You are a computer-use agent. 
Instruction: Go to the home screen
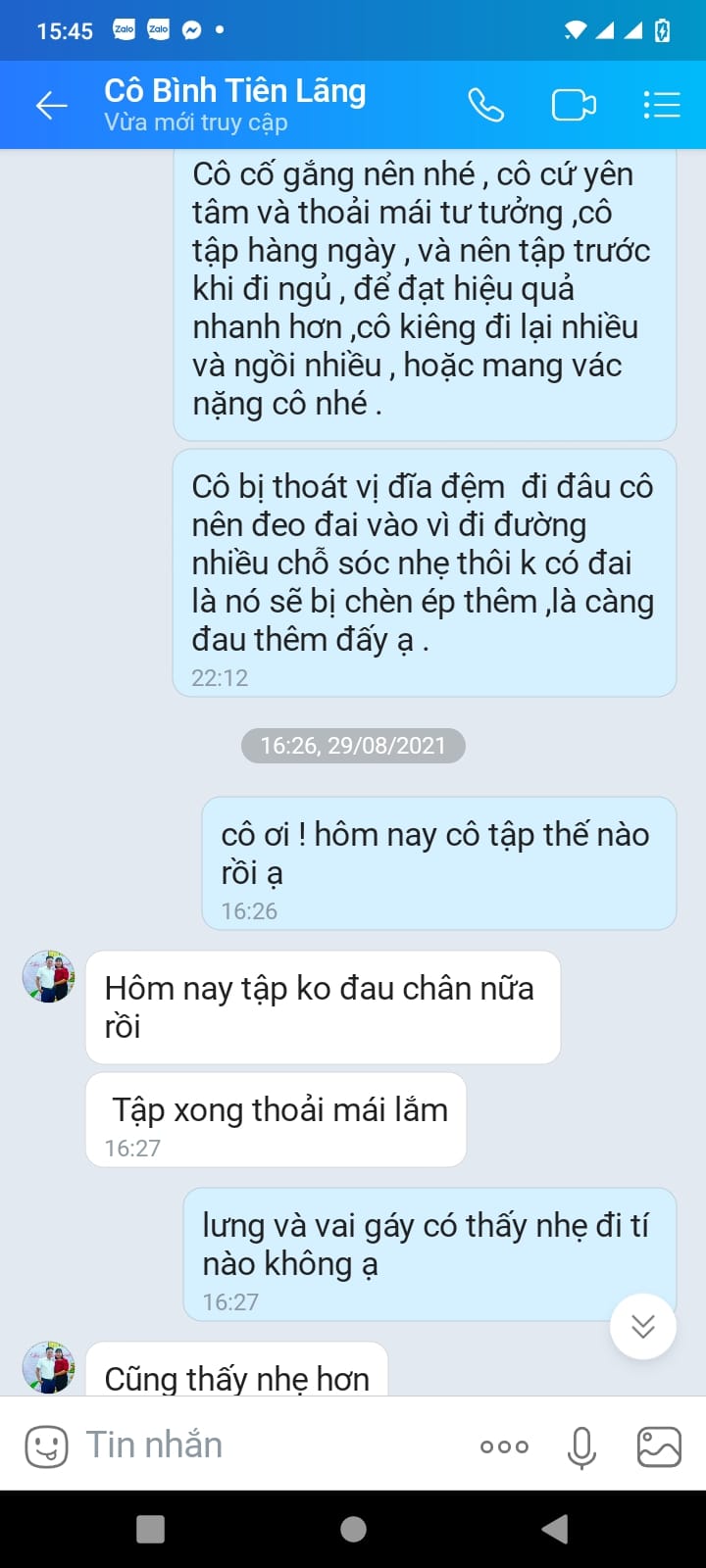tap(353, 1529)
